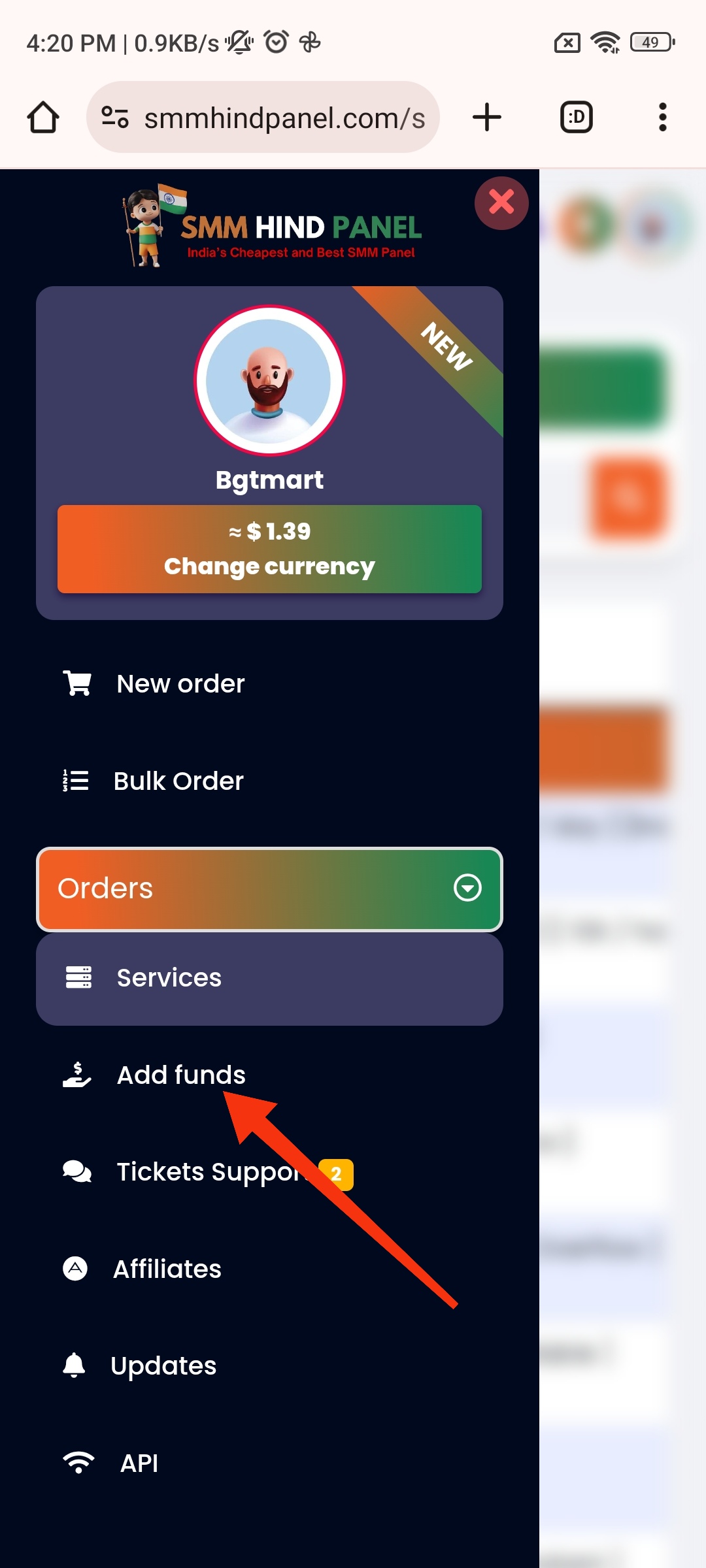The image size is (706, 1568).
Task: Go to Bulk Order
Action: [269, 781]
